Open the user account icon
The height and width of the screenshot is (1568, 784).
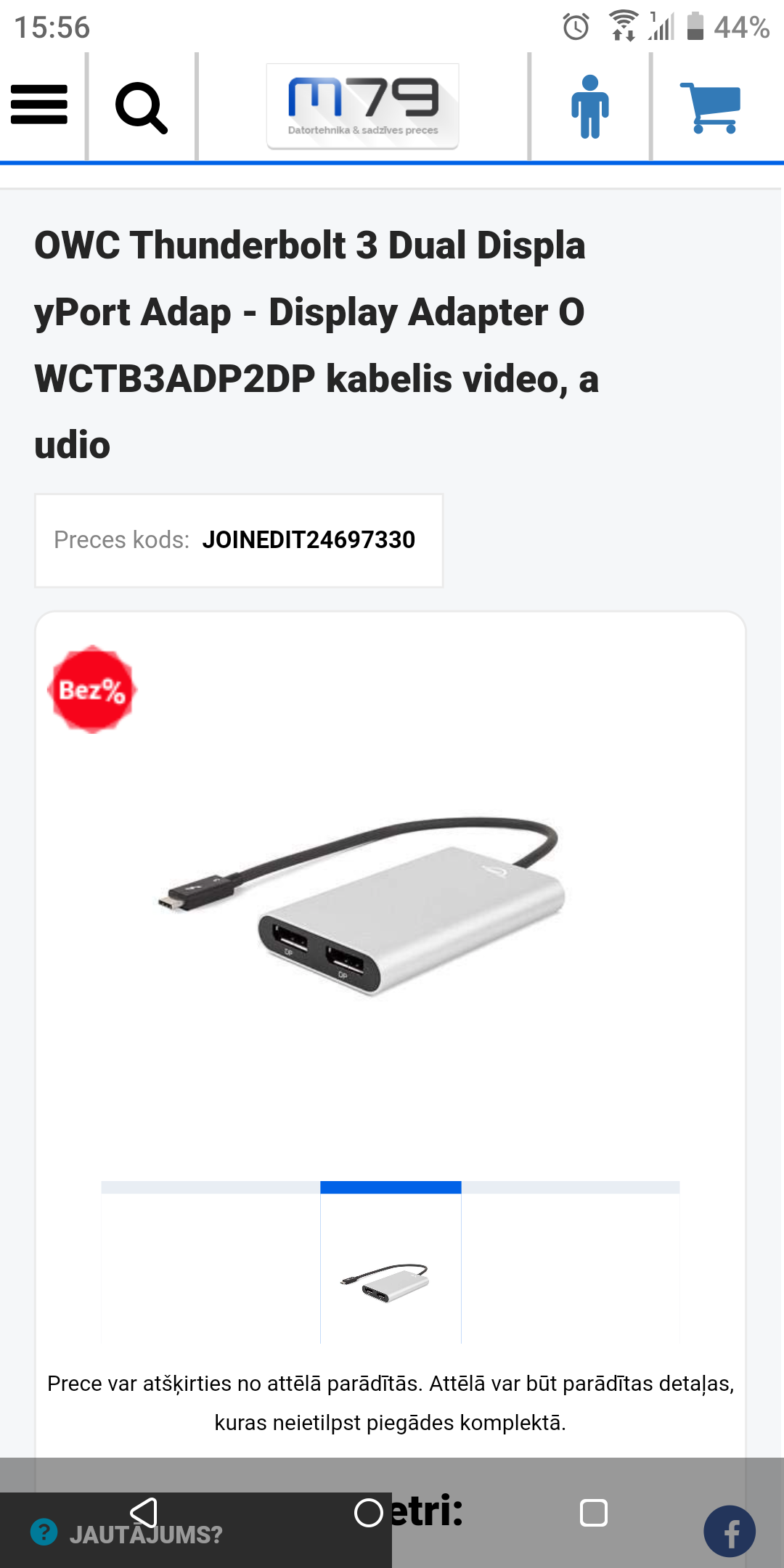pos(590,107)
